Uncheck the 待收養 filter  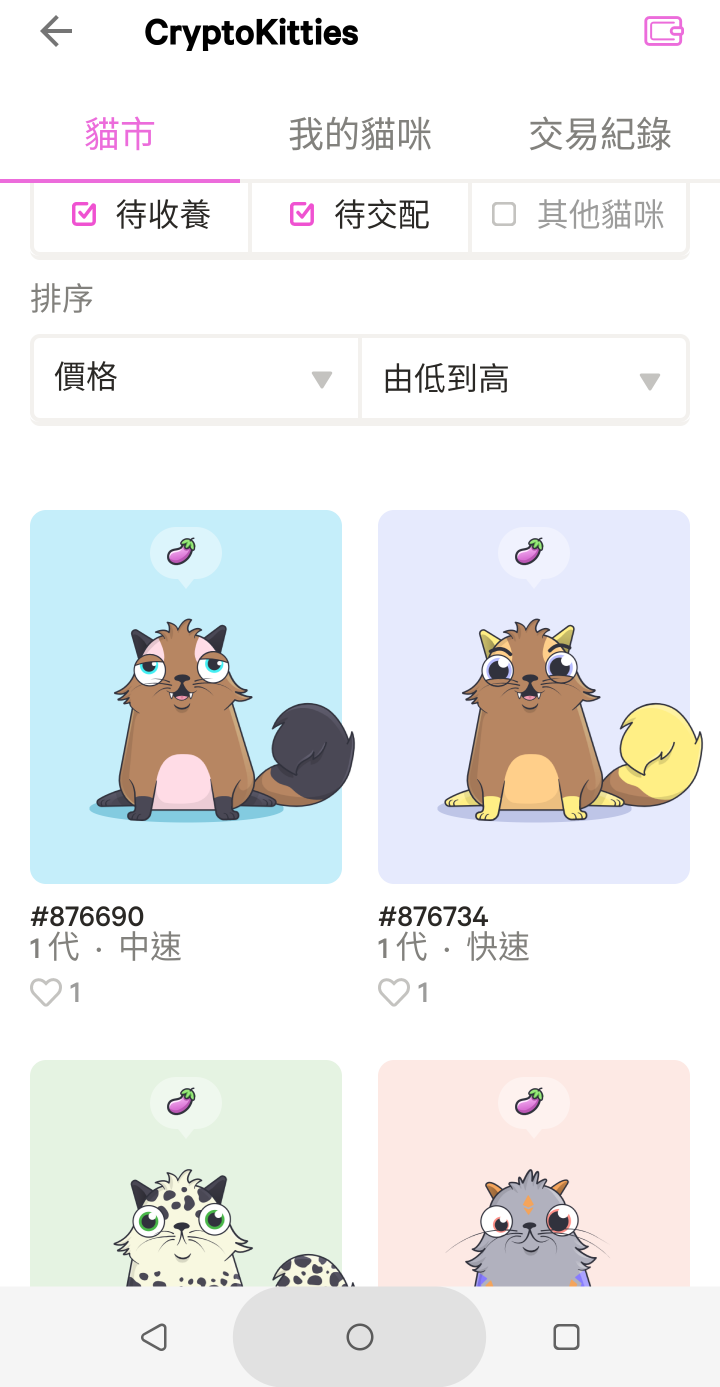tap(84, 214)
